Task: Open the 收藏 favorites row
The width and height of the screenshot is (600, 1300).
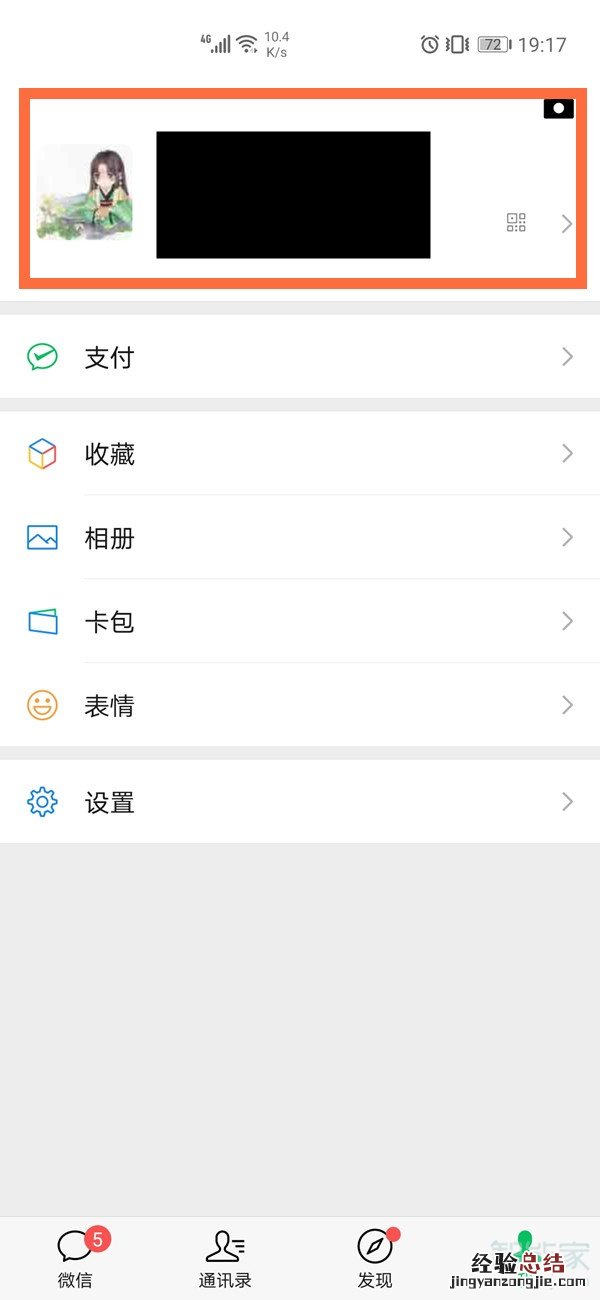Action: 300,454
